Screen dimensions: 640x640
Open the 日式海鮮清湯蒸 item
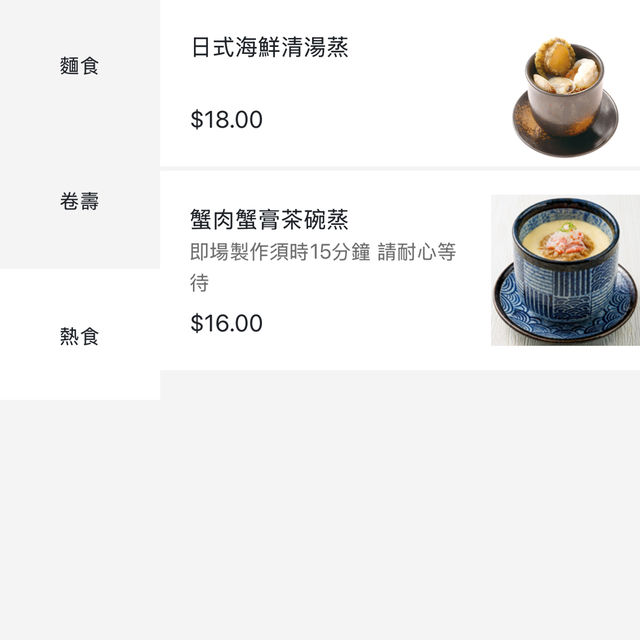click(x=270, y=48)
